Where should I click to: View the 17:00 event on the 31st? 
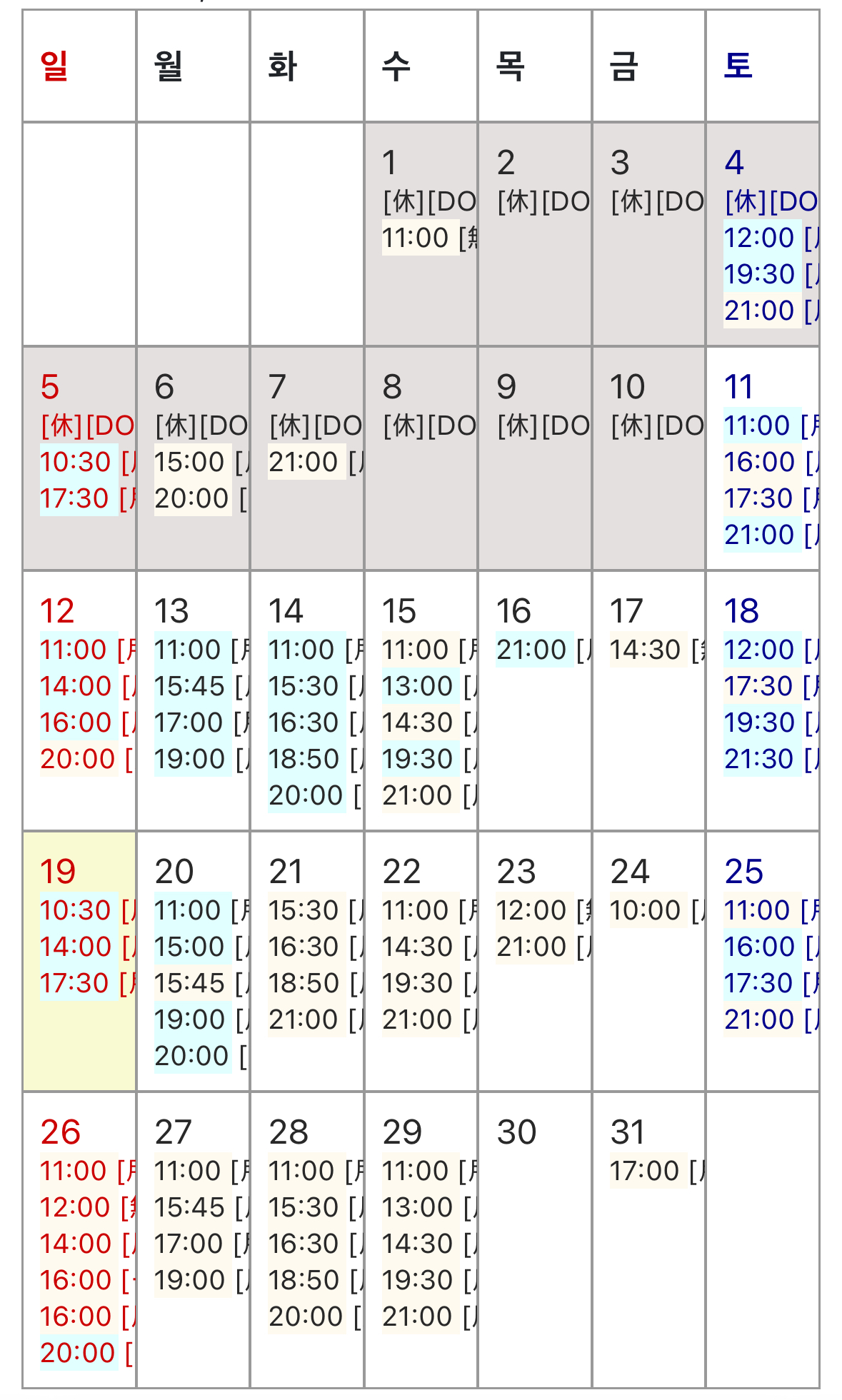(x=655, y=1171)
